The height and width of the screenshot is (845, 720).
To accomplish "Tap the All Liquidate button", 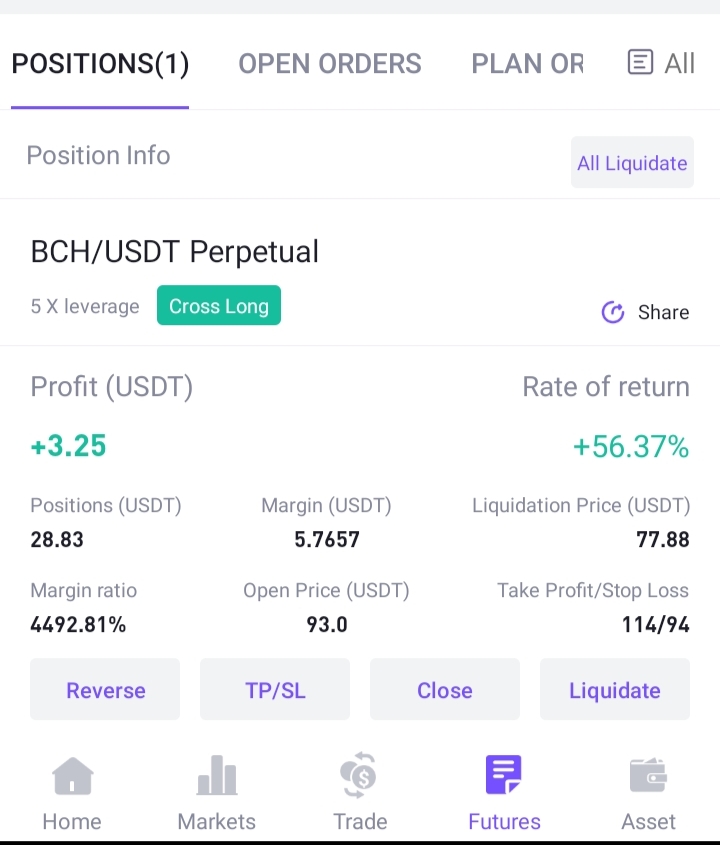I will (632, 162).
